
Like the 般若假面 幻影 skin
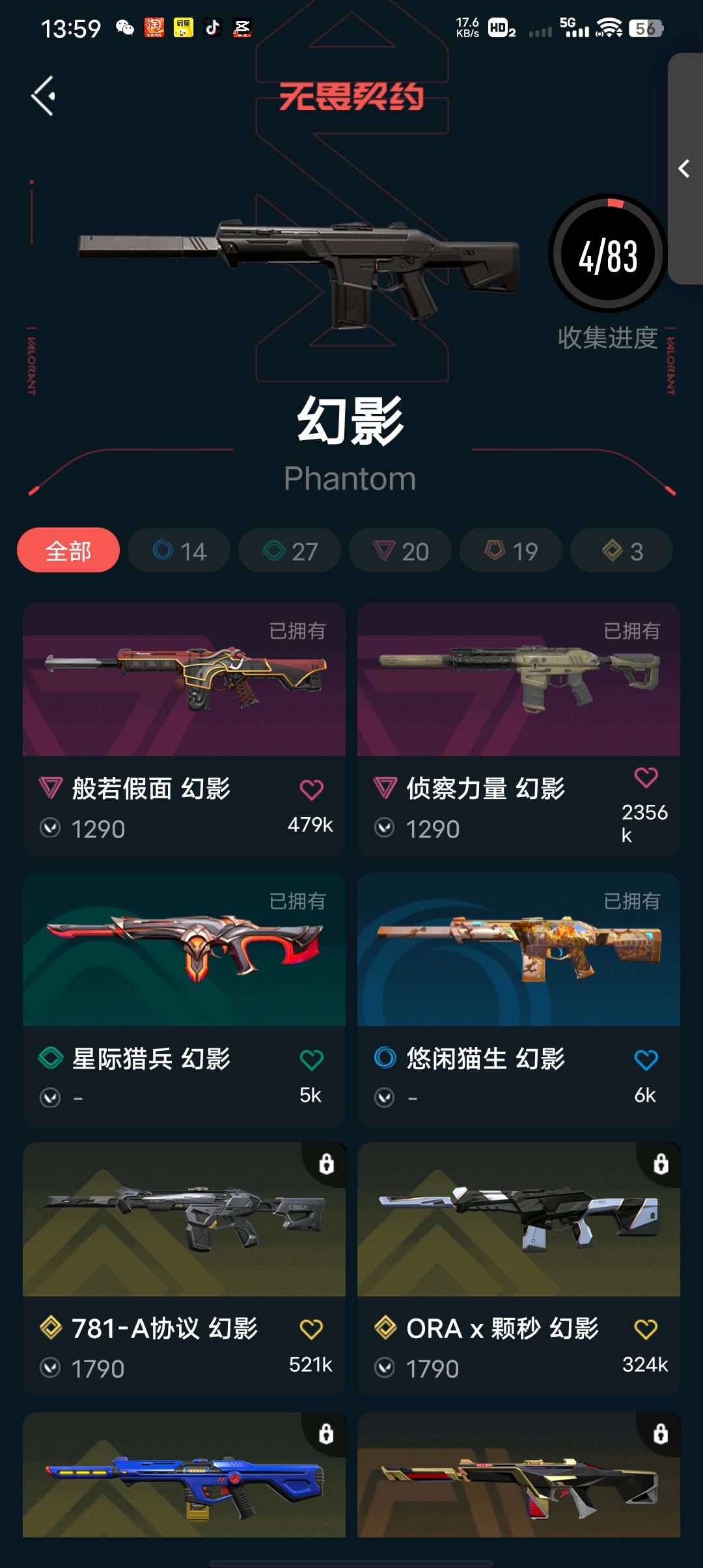pos(311,790)
